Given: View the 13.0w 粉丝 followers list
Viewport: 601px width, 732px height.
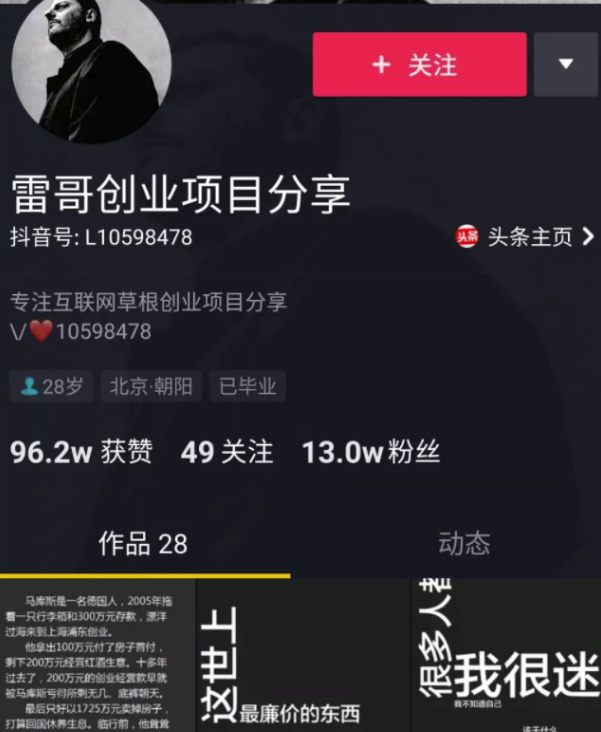Looking at the screenshot, I should click(371, 452).
